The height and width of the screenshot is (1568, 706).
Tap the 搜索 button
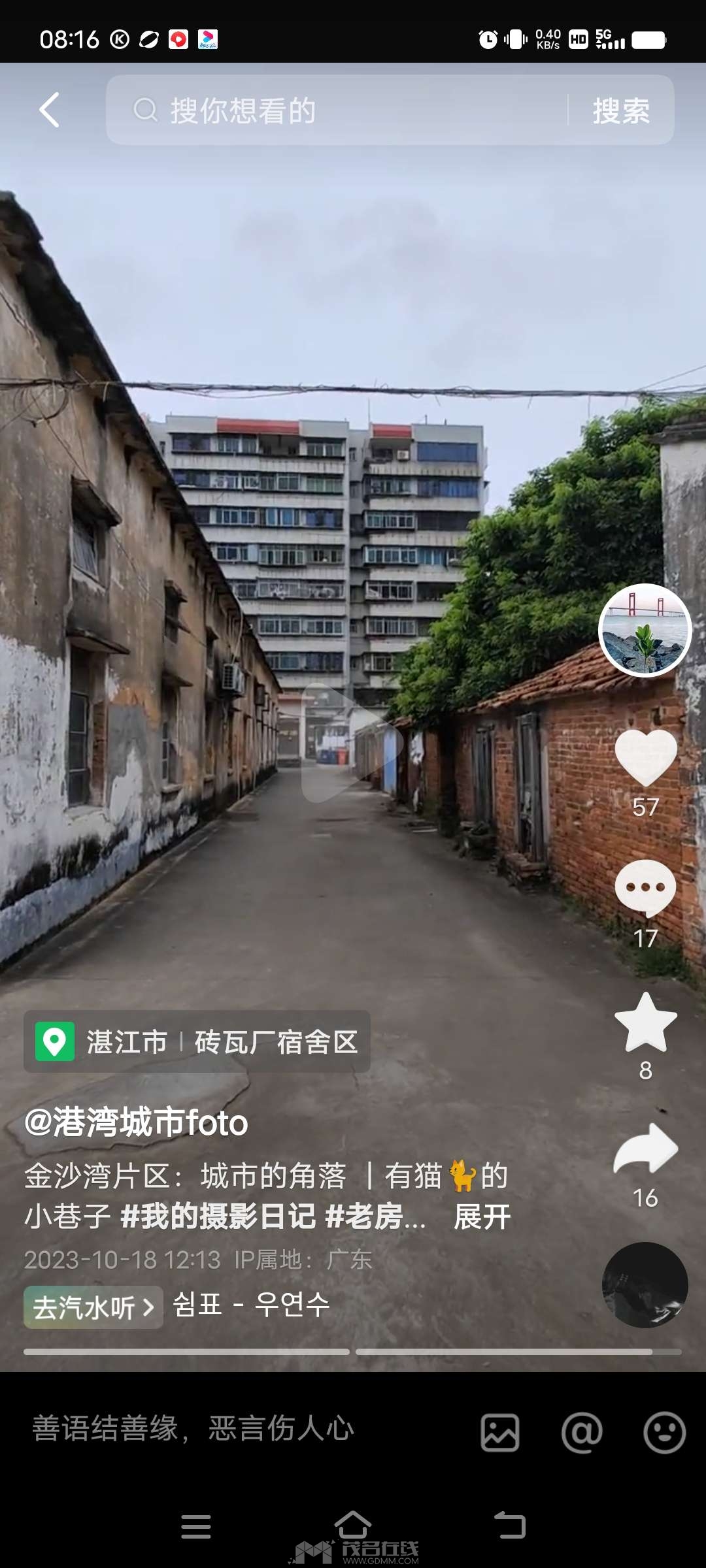point(620,110)
